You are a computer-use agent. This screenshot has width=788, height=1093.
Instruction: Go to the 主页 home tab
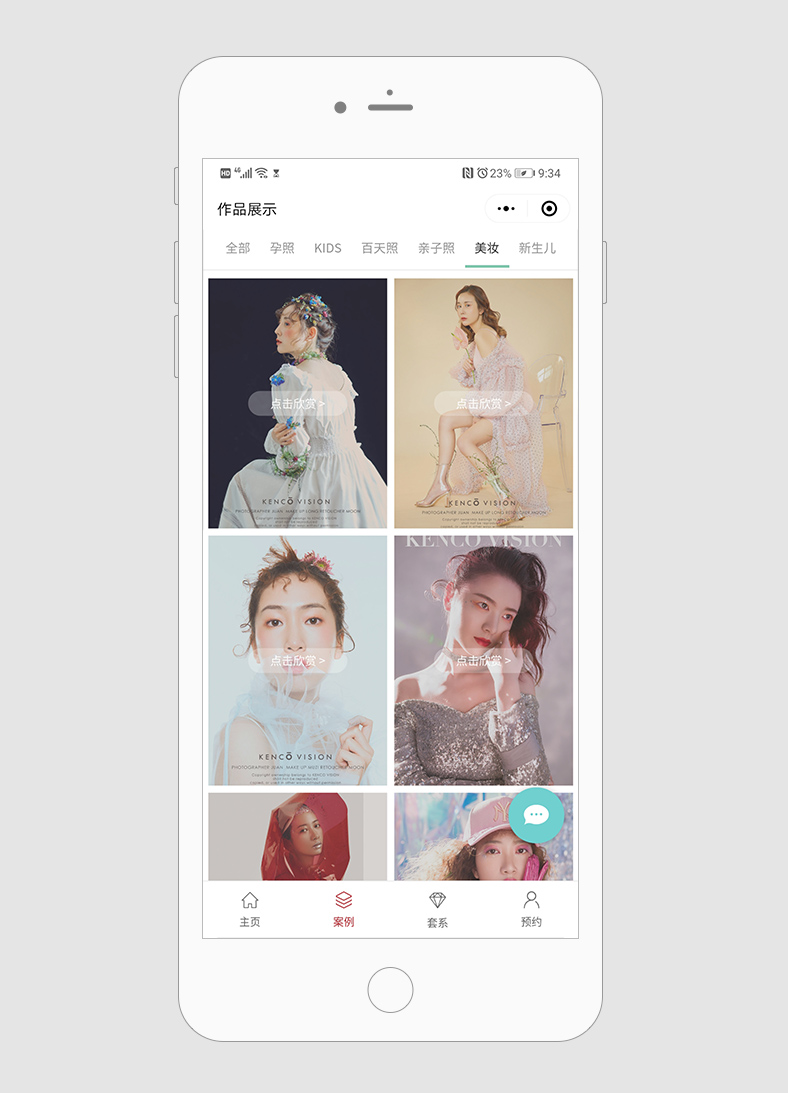(x=250, y=909)
